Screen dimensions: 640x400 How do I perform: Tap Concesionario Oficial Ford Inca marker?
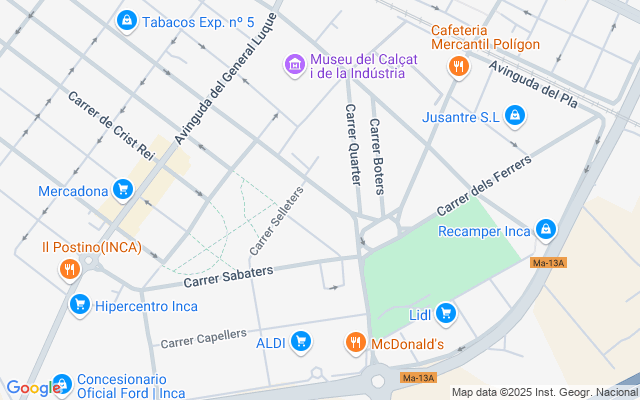pos(62,384)
